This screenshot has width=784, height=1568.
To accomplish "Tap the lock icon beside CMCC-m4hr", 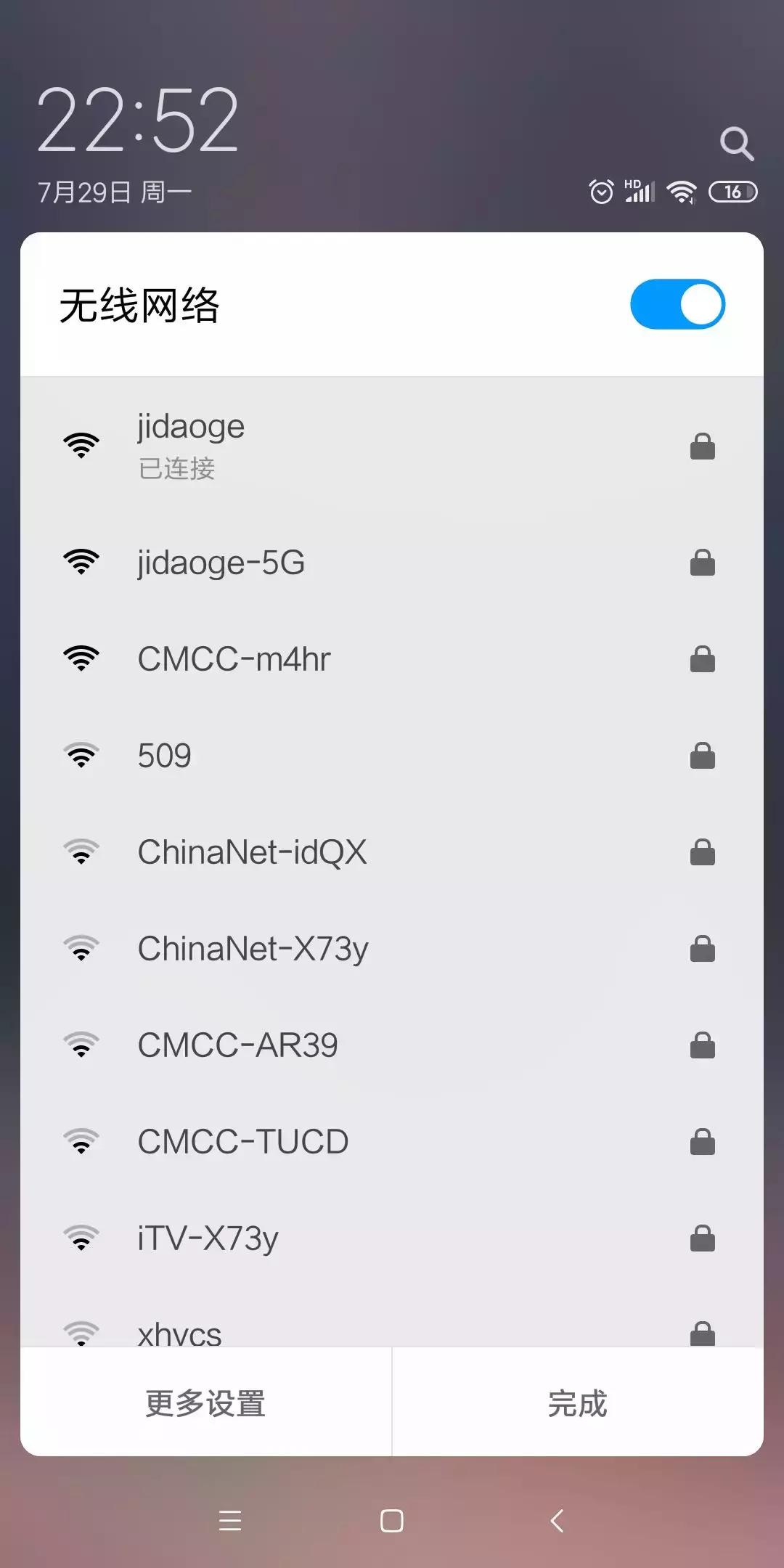I will (703, 658).
